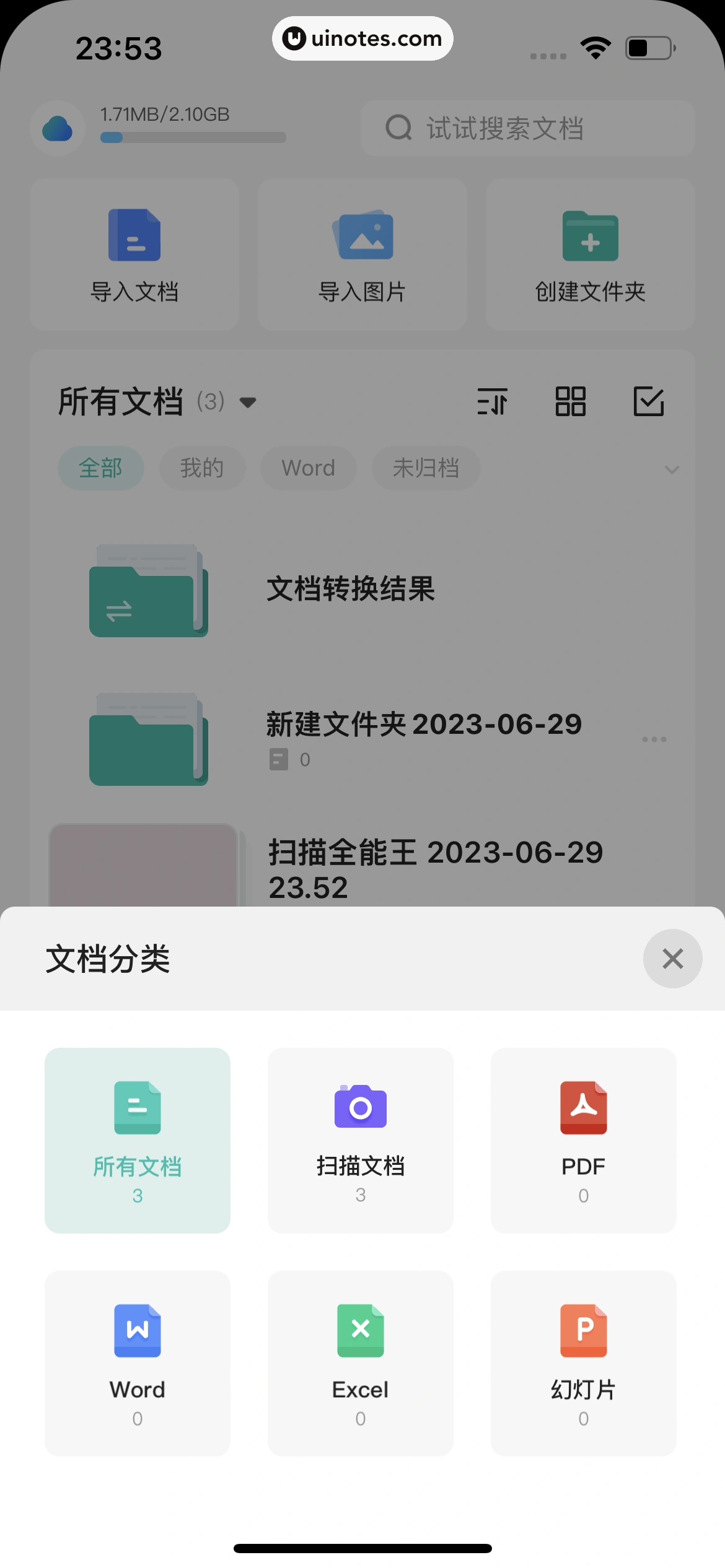Close the 文档分类 sheet
Screen dimensions: 725x1568
click(x=672, y=959)
